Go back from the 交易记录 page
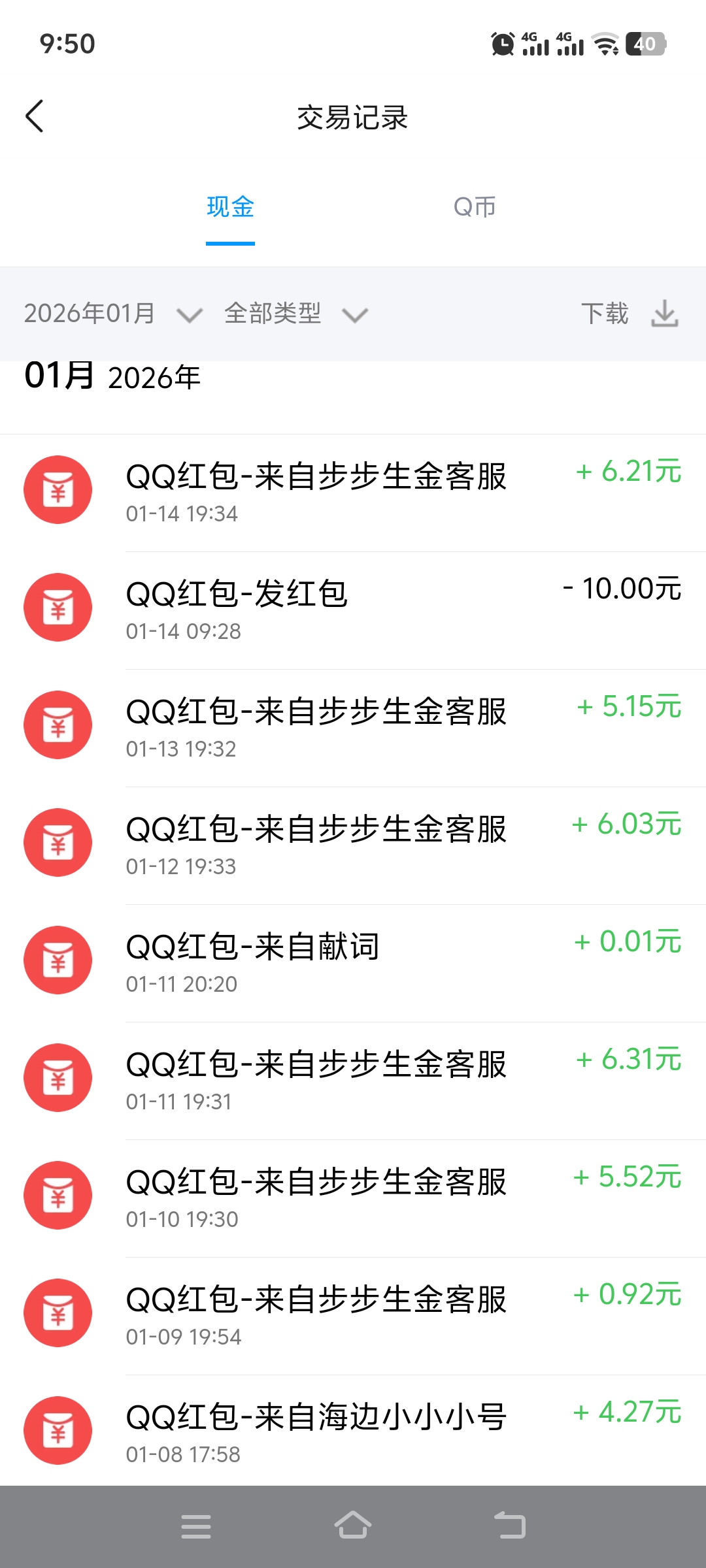The width and height of the screenshot is (706, 1568). coord(35,116)
